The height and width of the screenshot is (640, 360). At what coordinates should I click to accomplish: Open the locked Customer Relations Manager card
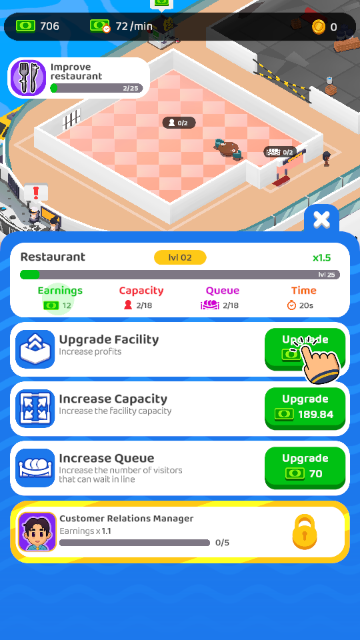(x=180, y=532)
